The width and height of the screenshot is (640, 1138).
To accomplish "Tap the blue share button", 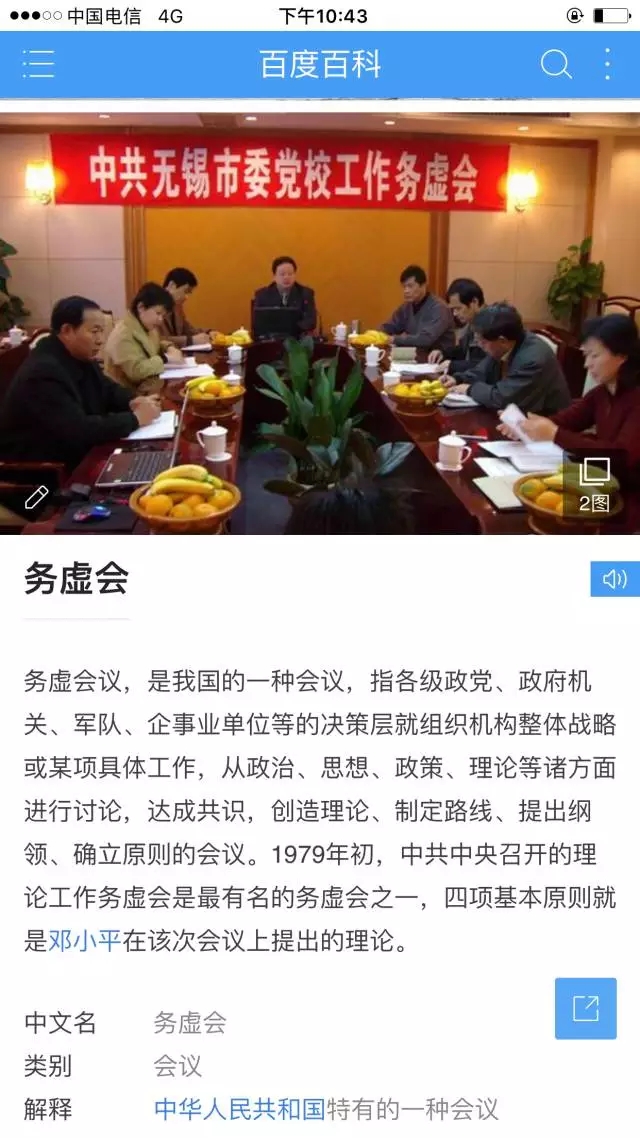I will [x=586, y=1008].
